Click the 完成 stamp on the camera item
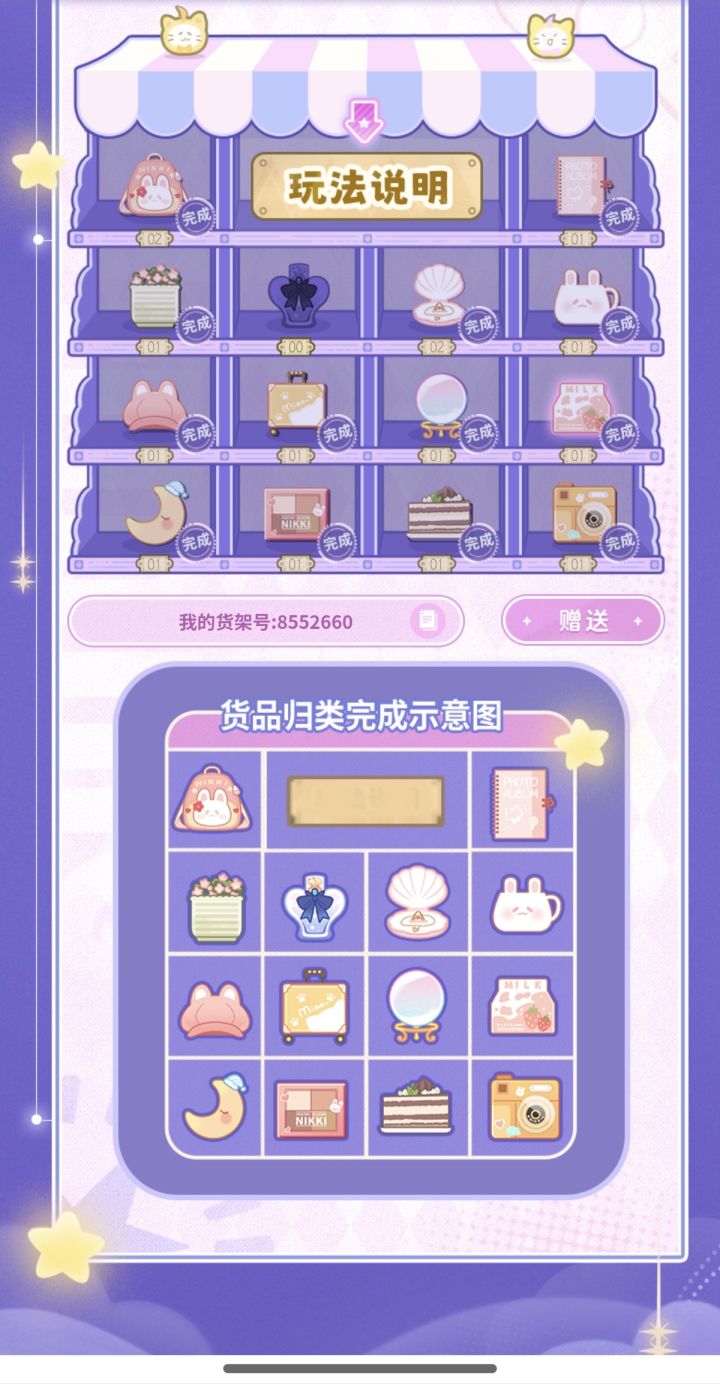Screen dimensions: 720x1384 pos(617,544)
